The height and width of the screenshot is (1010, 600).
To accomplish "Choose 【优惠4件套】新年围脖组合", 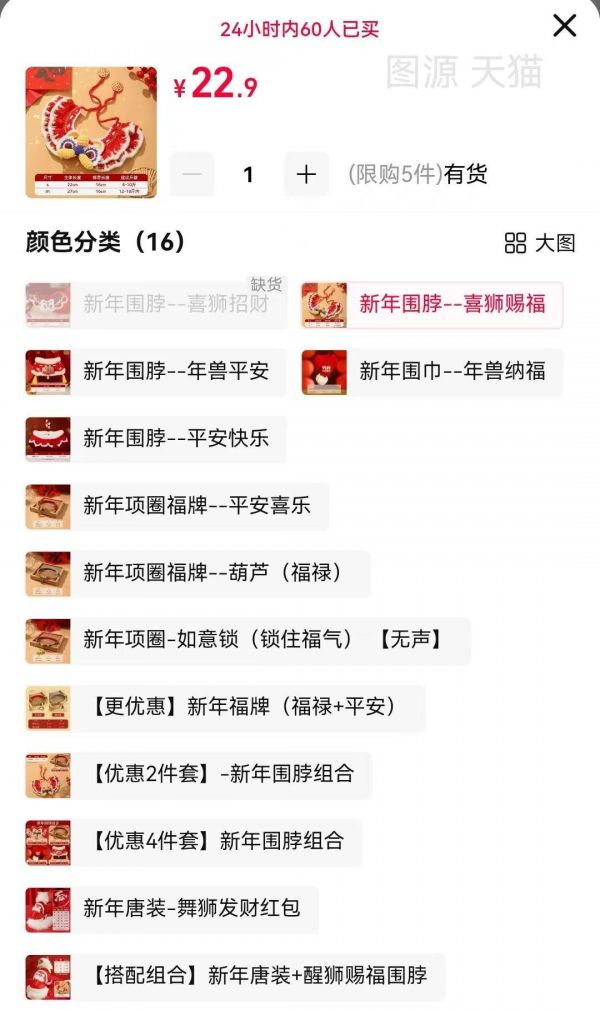I will [x=193, y=842].
